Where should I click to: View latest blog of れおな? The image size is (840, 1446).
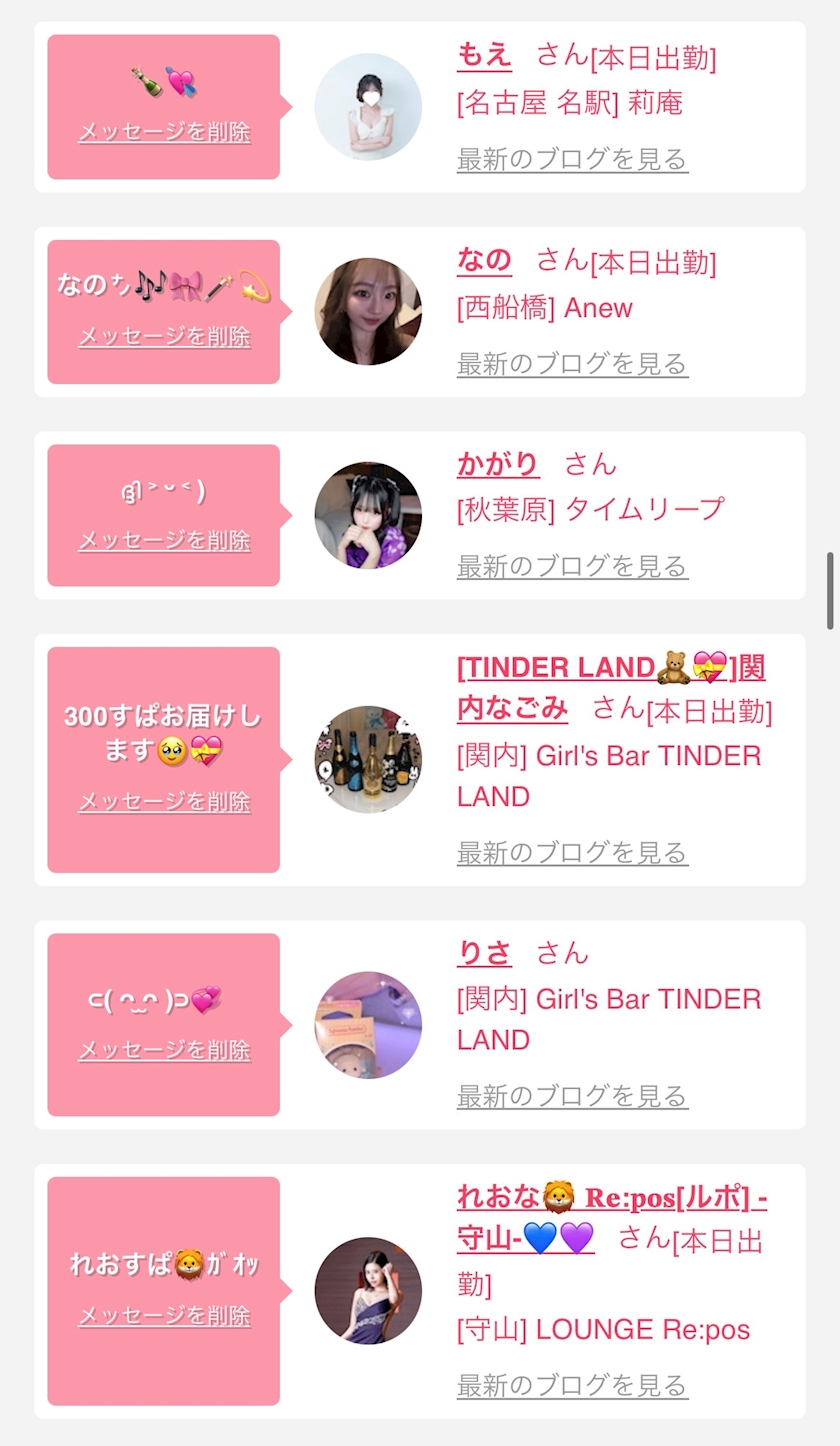coord(572,1386)
